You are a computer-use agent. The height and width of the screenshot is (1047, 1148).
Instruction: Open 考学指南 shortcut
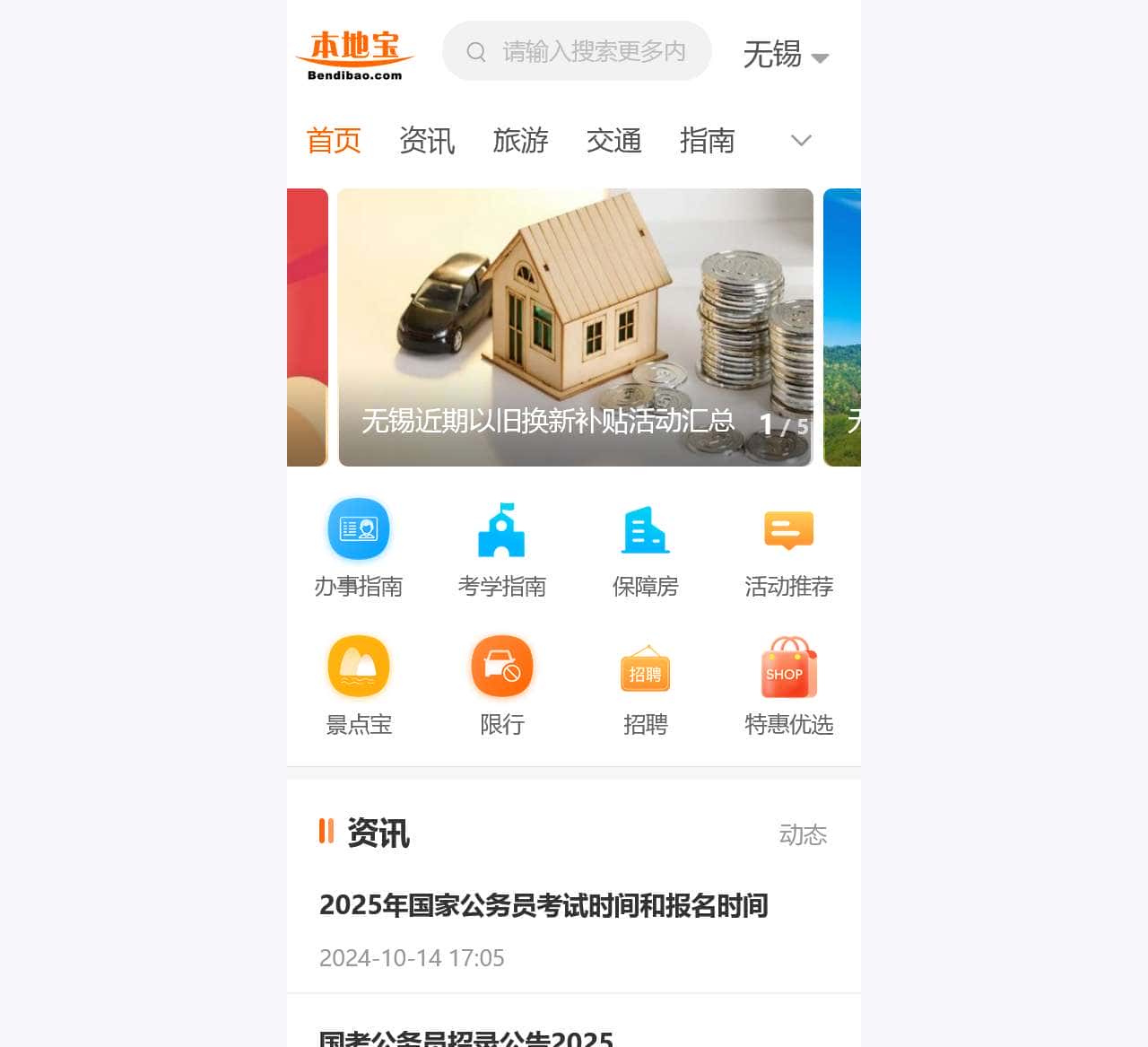pos(502,548)
